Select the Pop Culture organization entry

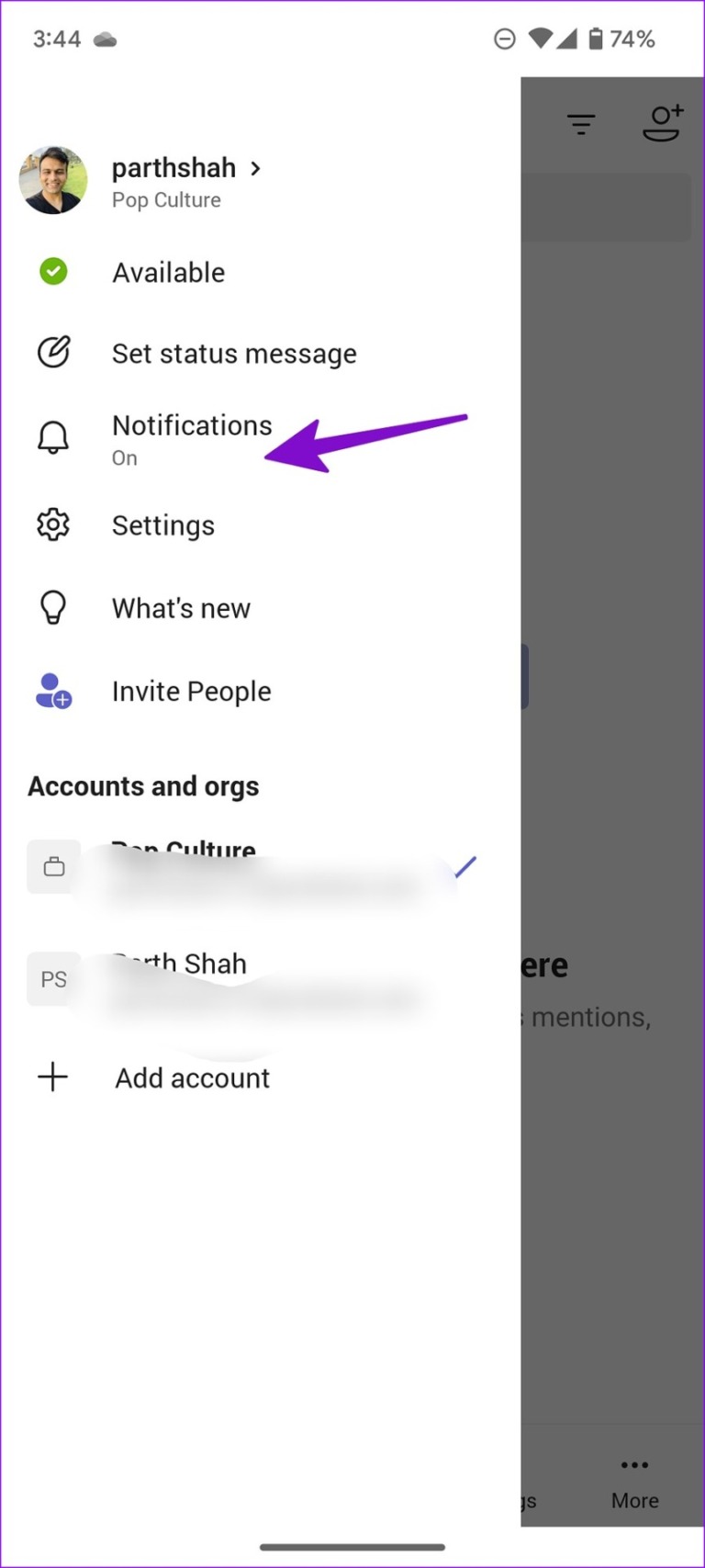229,866
